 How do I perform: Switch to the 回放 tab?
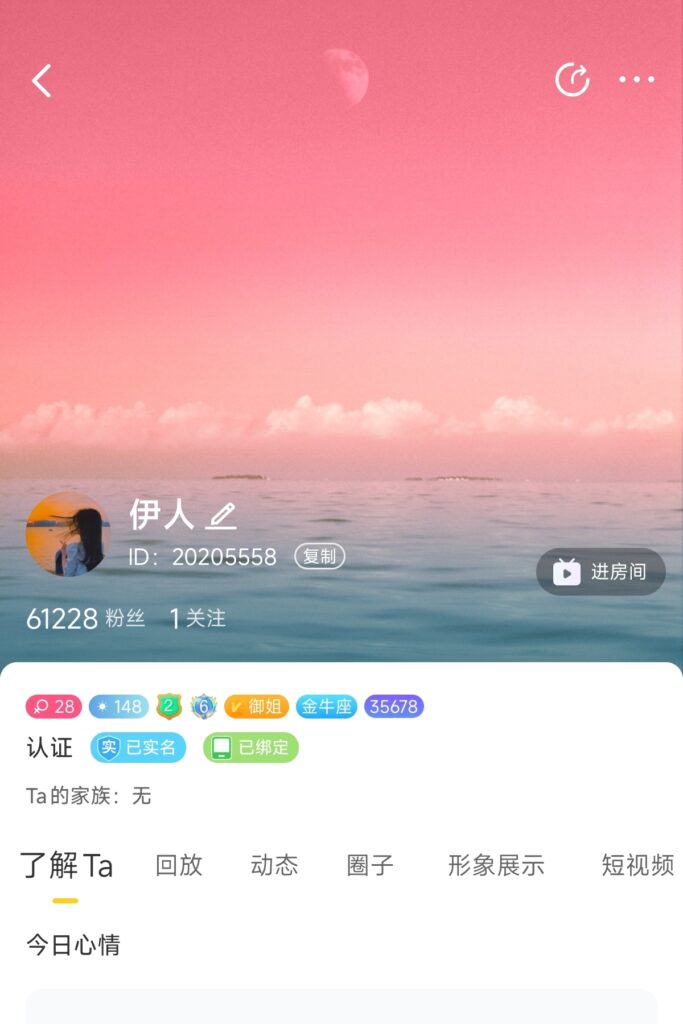point(179,865)
